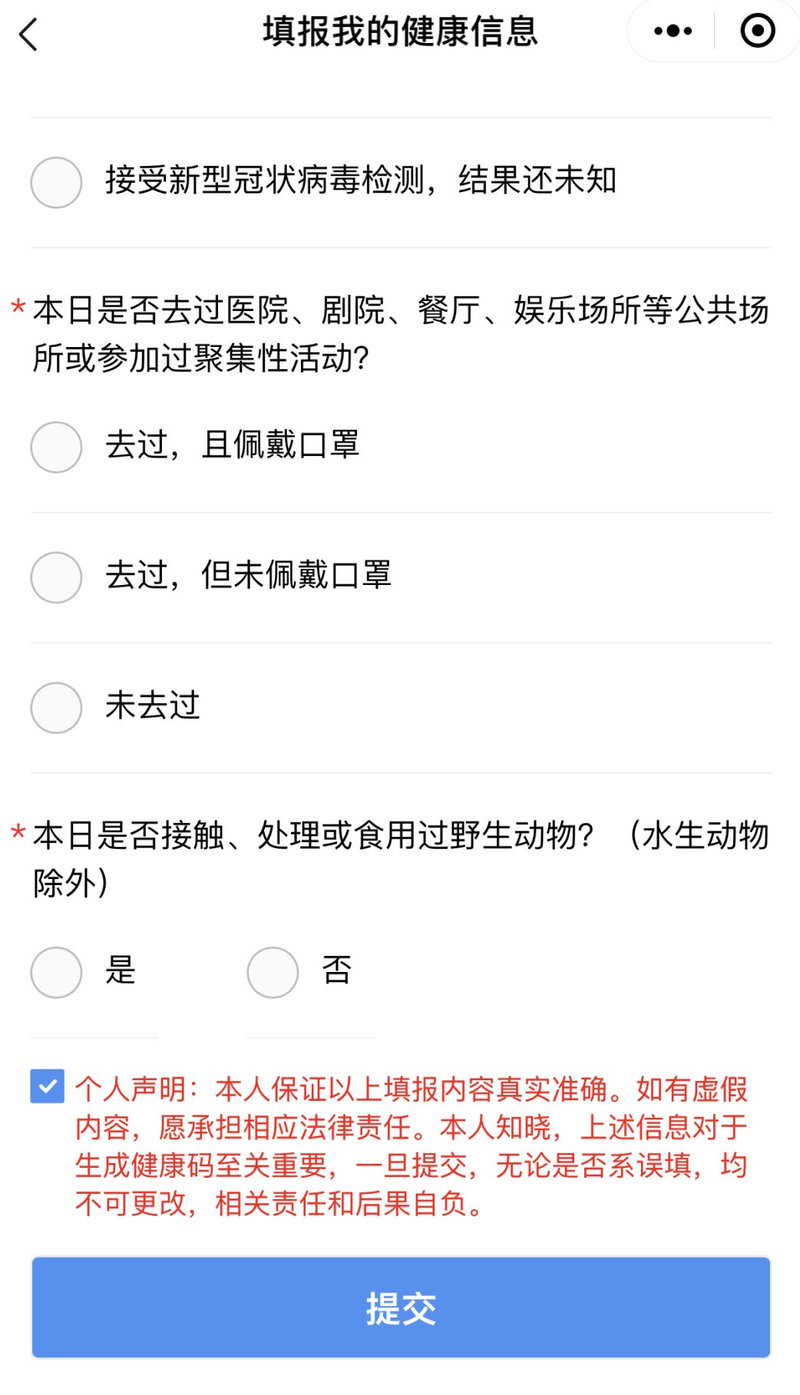
Task: Tap the back arrow in the top-left corner
Action: (27, 33)
